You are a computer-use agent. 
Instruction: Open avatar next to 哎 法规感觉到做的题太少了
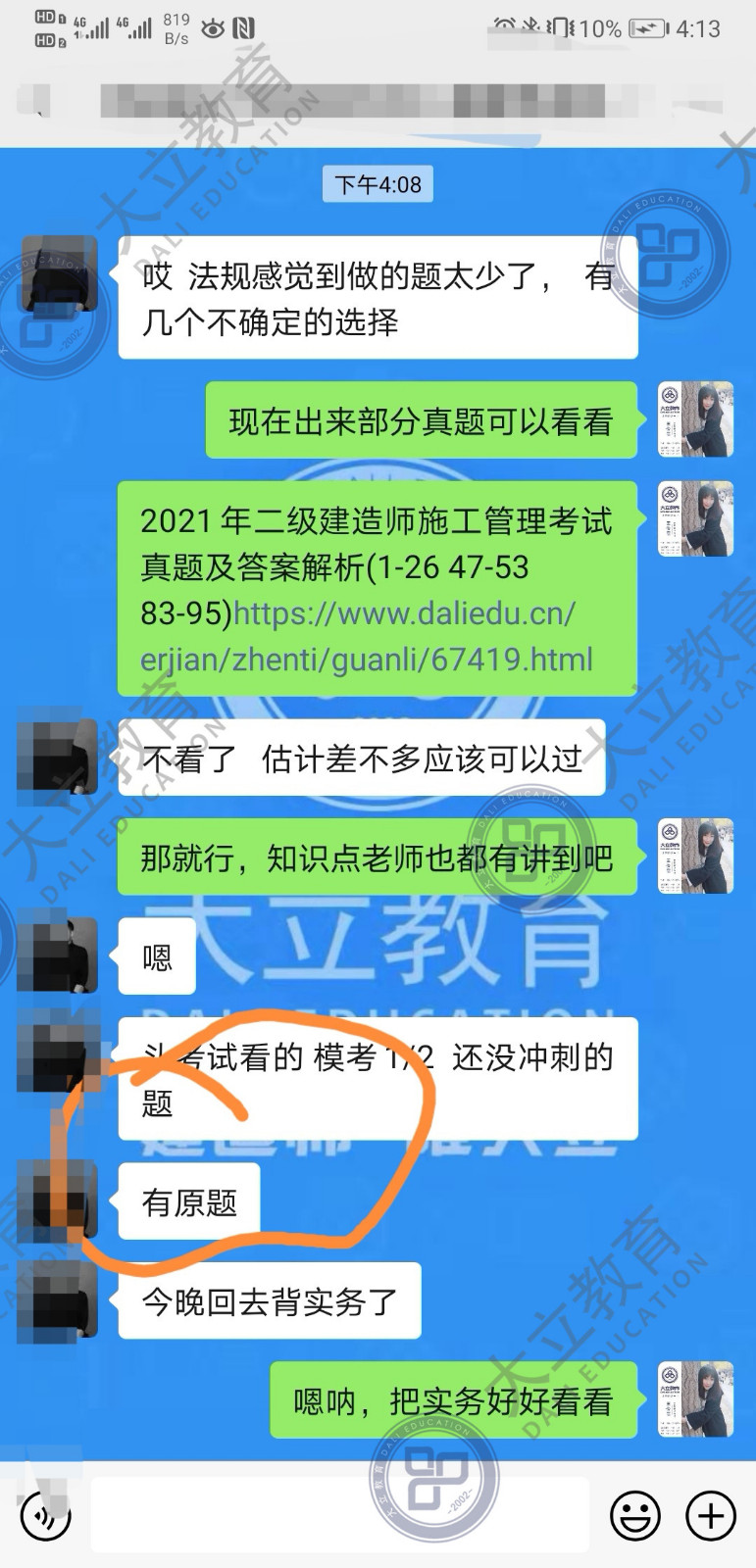point(59,274)
